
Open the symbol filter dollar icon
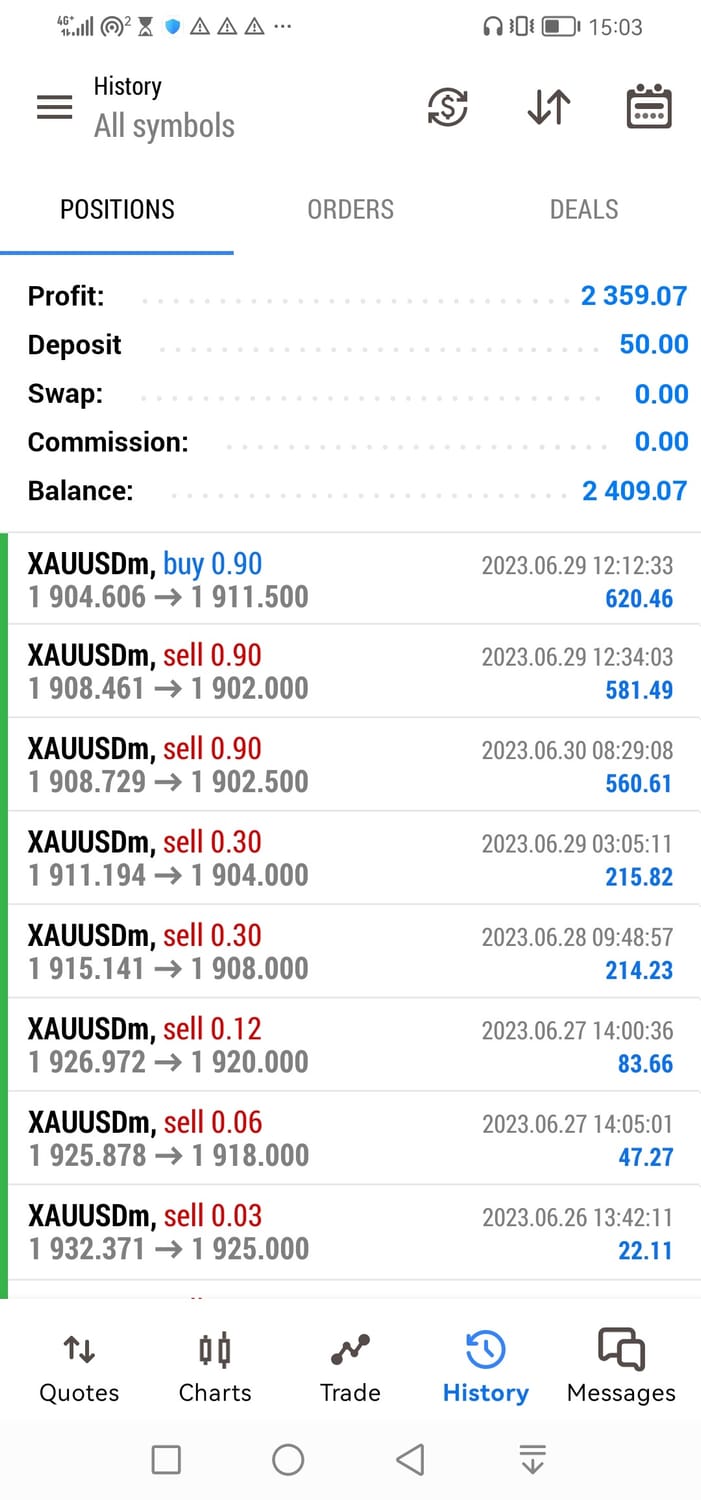[x=448, y=107]
